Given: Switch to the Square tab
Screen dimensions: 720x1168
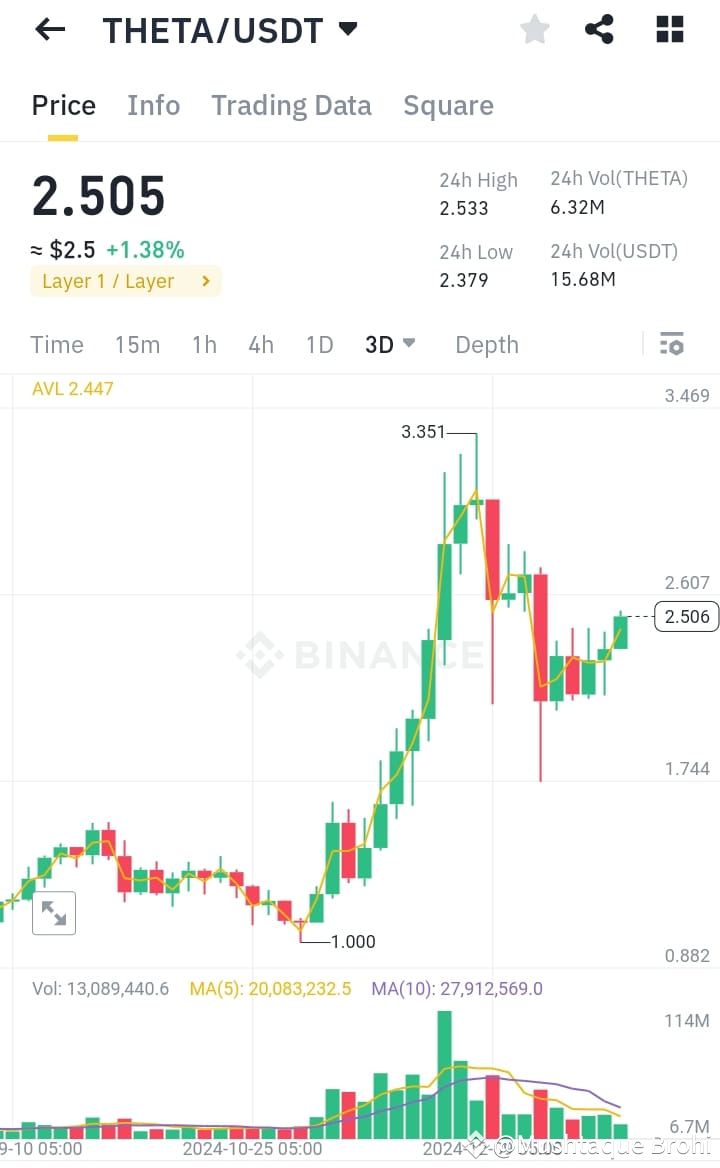Looking at the screenshot, I should 448,105.
